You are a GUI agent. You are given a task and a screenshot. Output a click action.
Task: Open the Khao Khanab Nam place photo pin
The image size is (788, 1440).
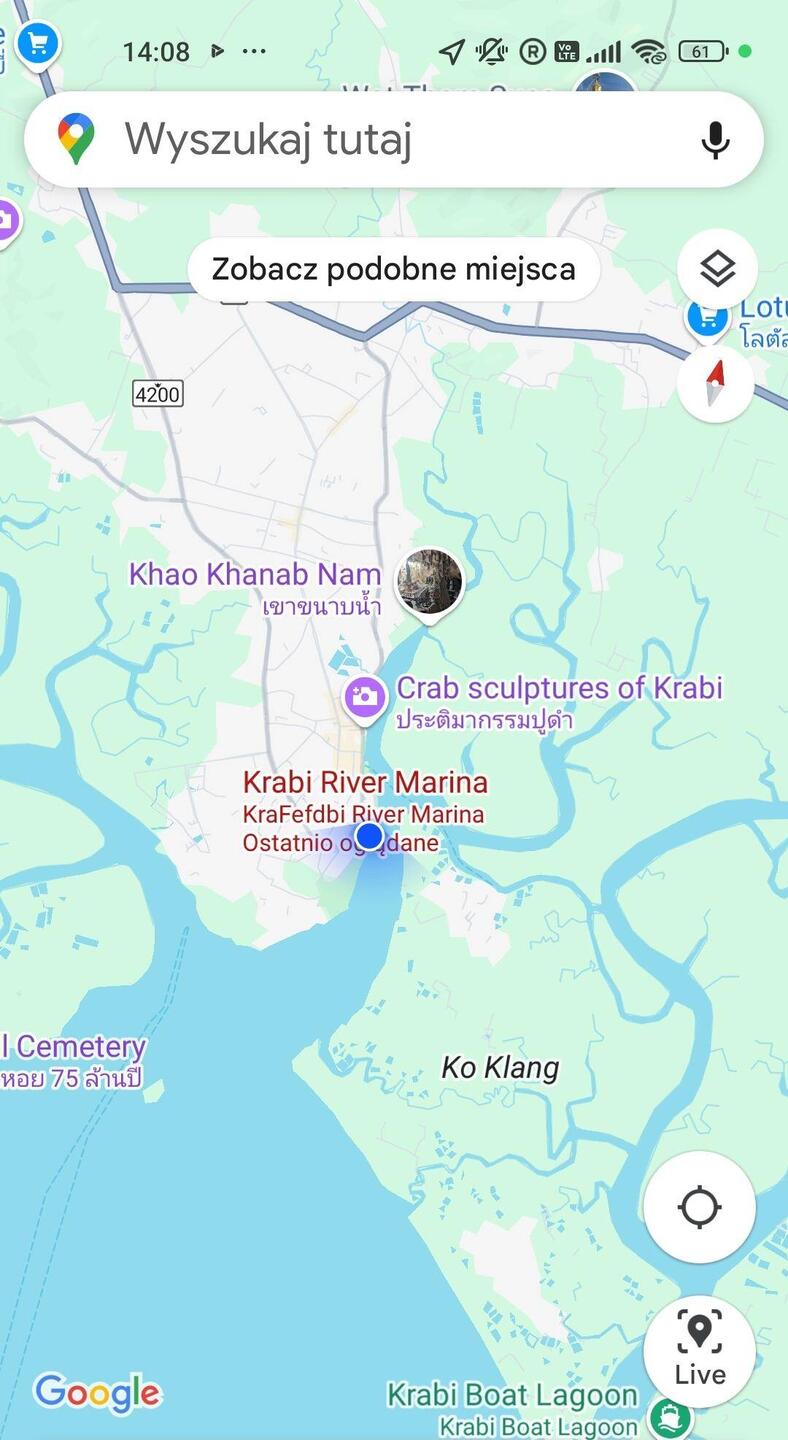coord(430,583)
